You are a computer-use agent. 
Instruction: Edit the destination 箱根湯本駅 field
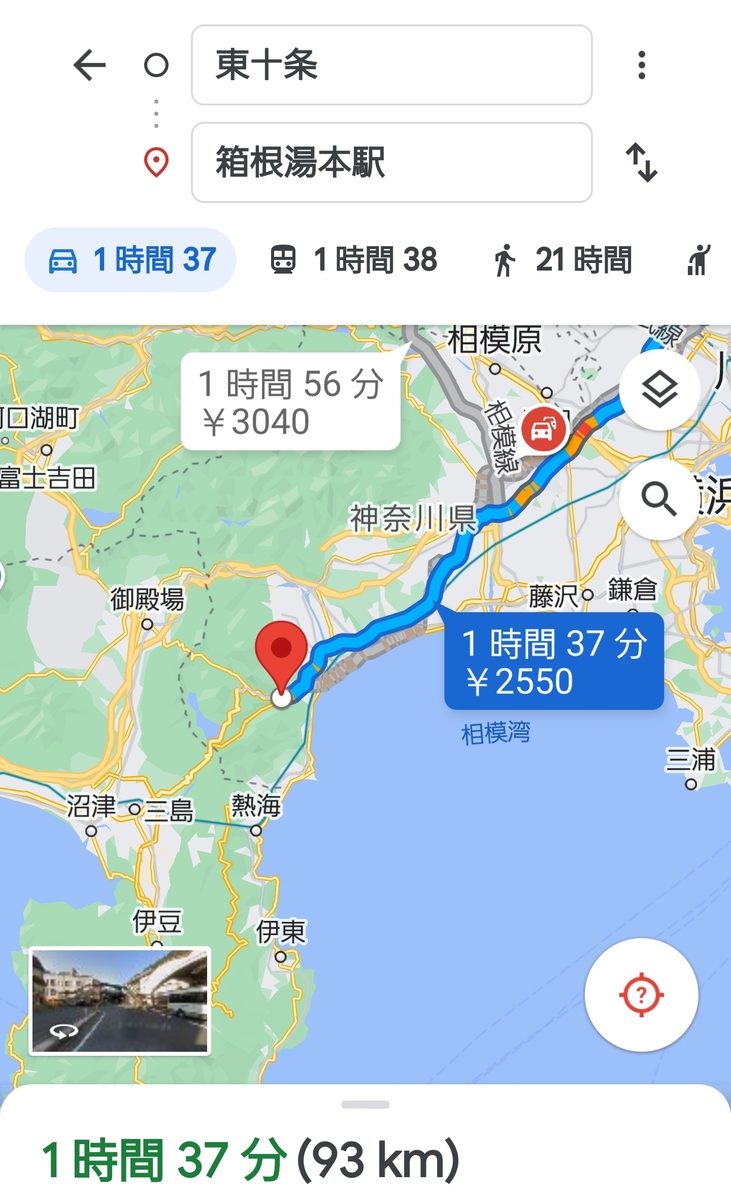point(391,162)
